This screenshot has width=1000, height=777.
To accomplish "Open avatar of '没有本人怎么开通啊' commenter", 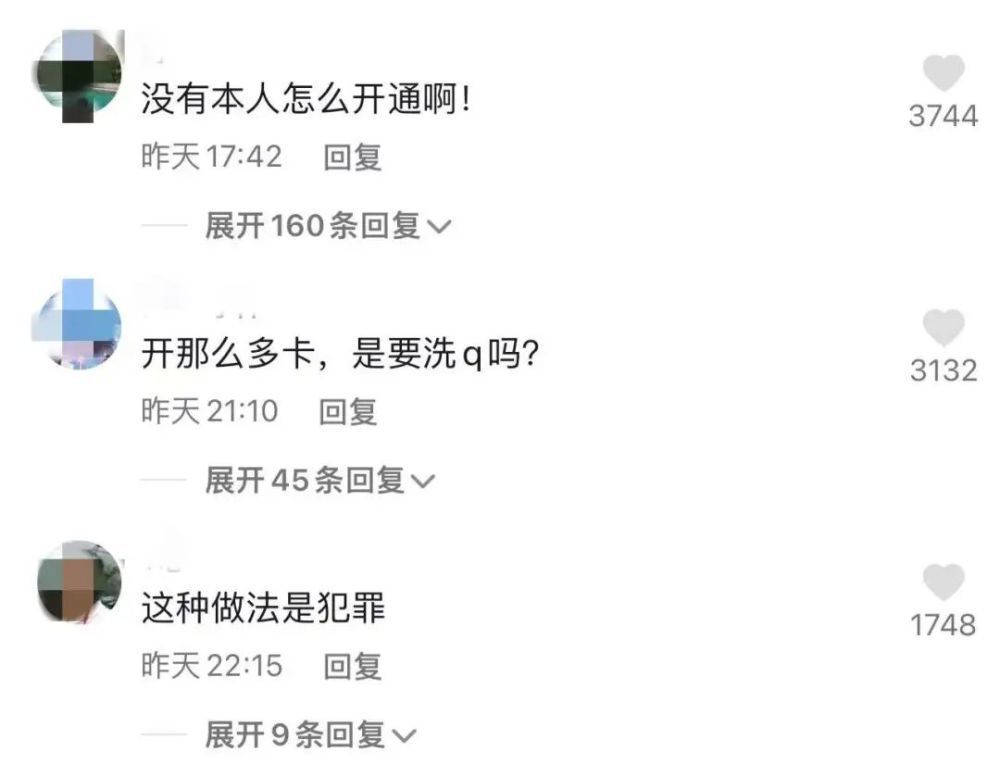I will [77, 76].
